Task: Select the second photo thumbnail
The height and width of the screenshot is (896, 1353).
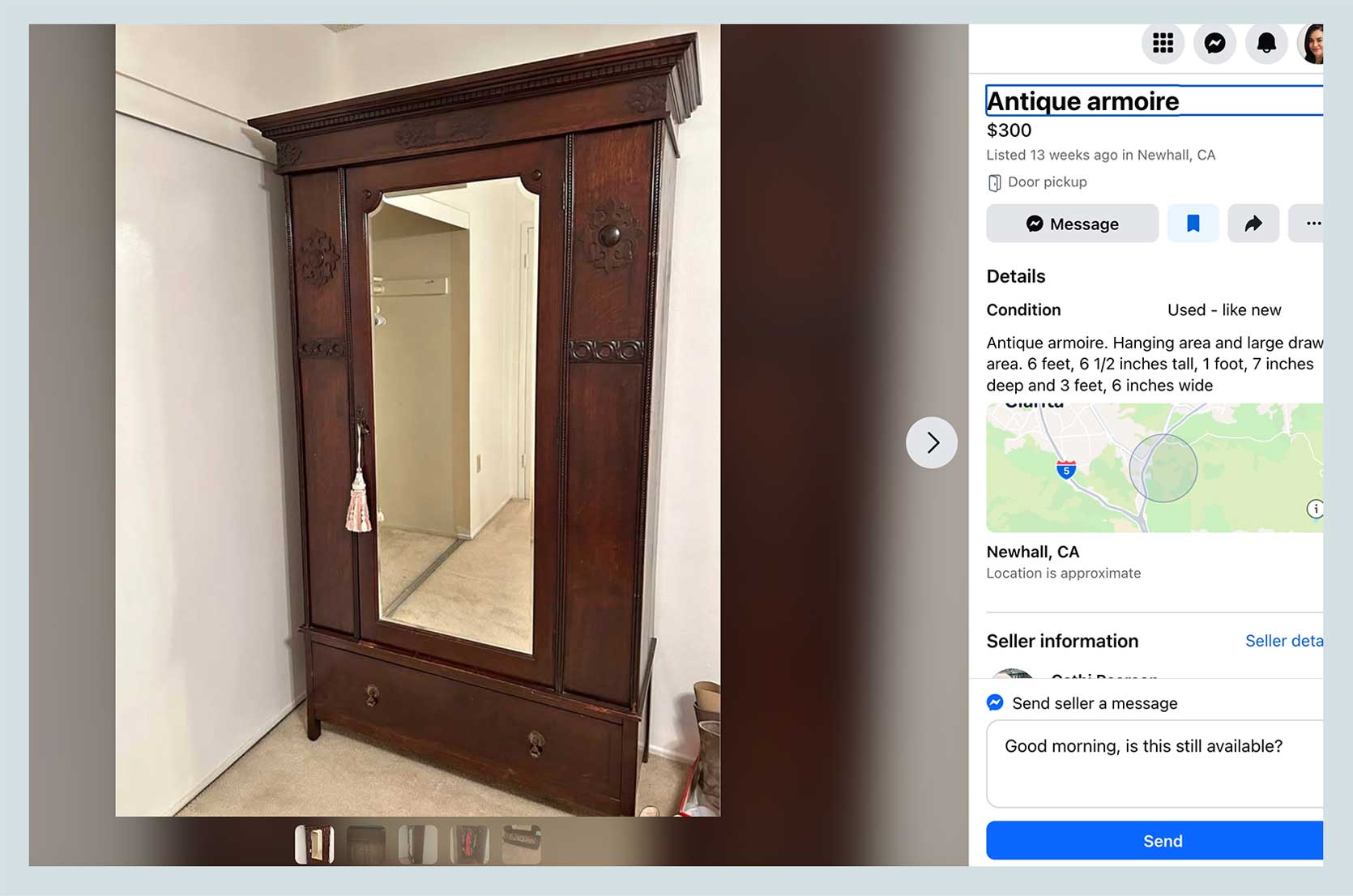Action: point(366,844)
